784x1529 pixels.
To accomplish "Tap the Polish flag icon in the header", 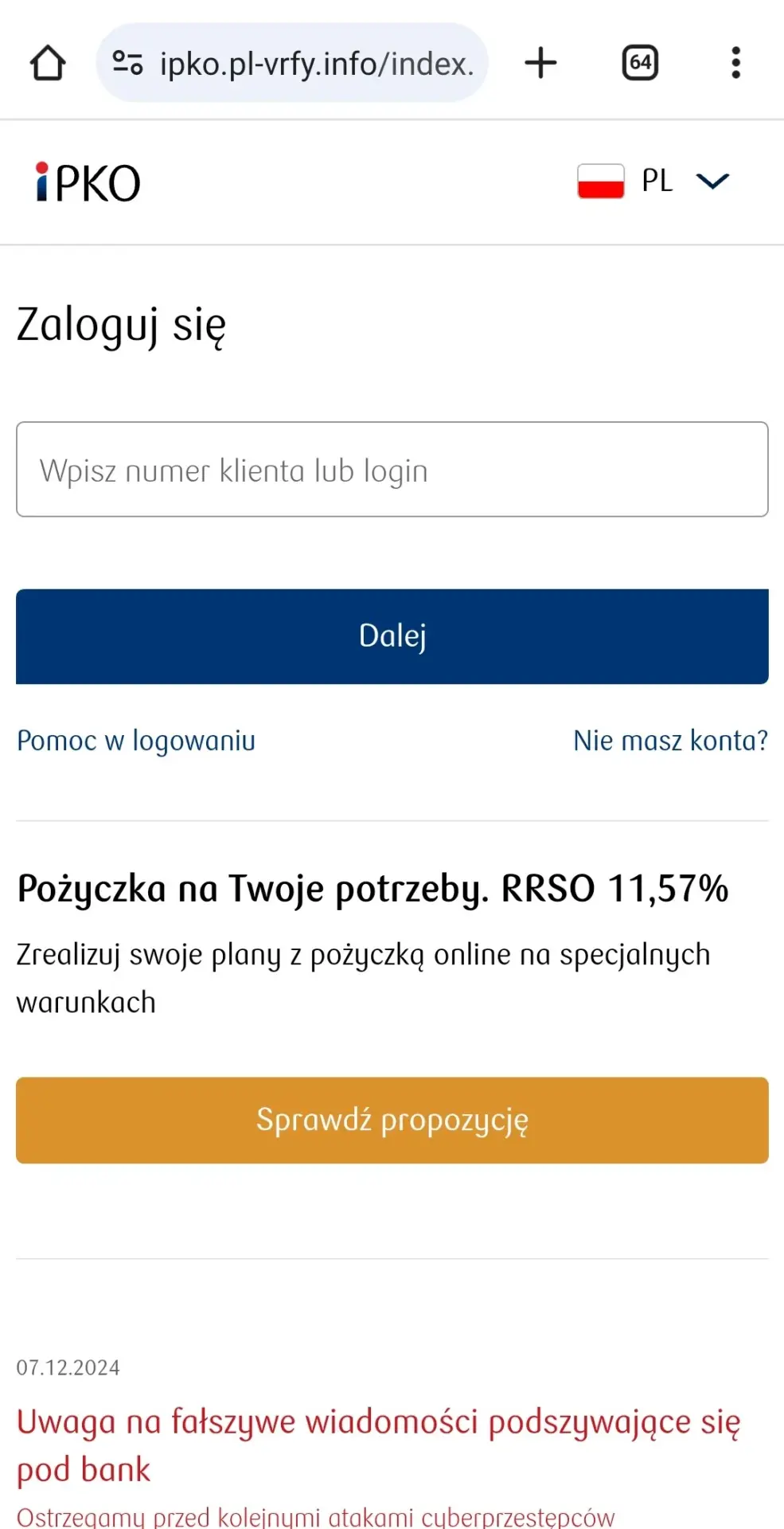I will (601, 181).
